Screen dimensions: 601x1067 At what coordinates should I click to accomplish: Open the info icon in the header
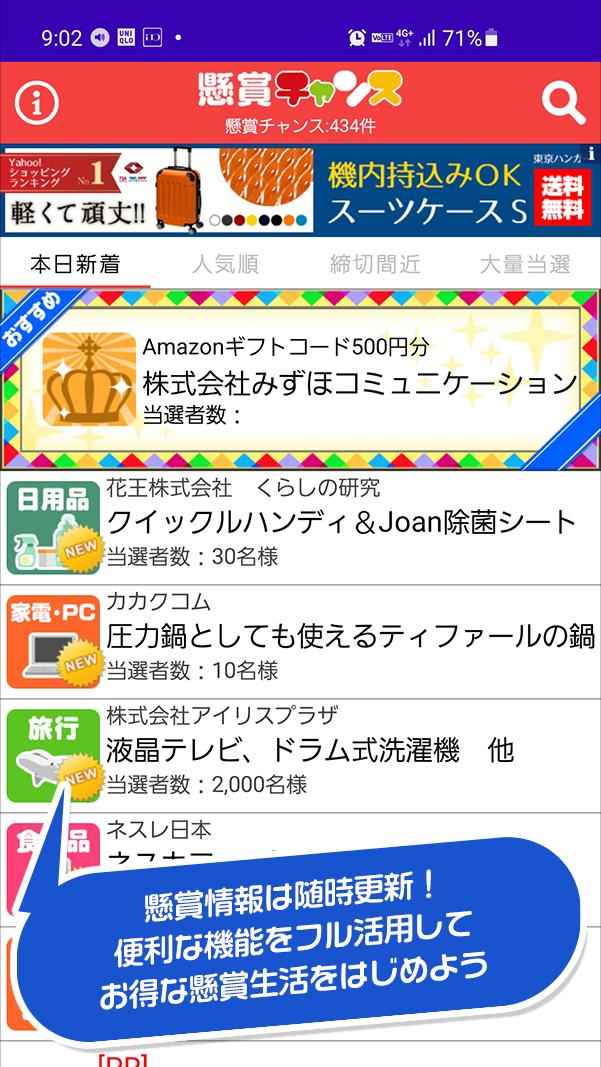click(38, 101)
